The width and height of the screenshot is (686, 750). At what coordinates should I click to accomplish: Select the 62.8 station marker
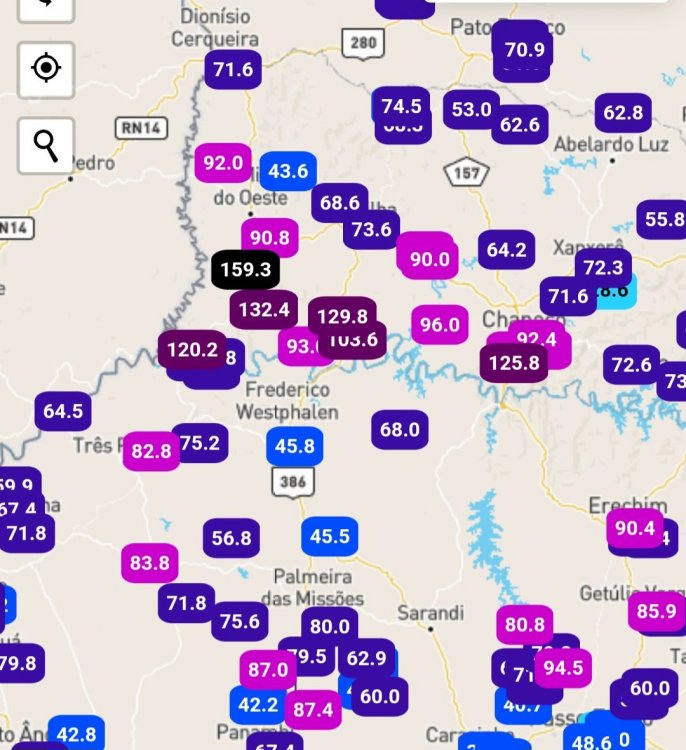[x=623, y=113]
